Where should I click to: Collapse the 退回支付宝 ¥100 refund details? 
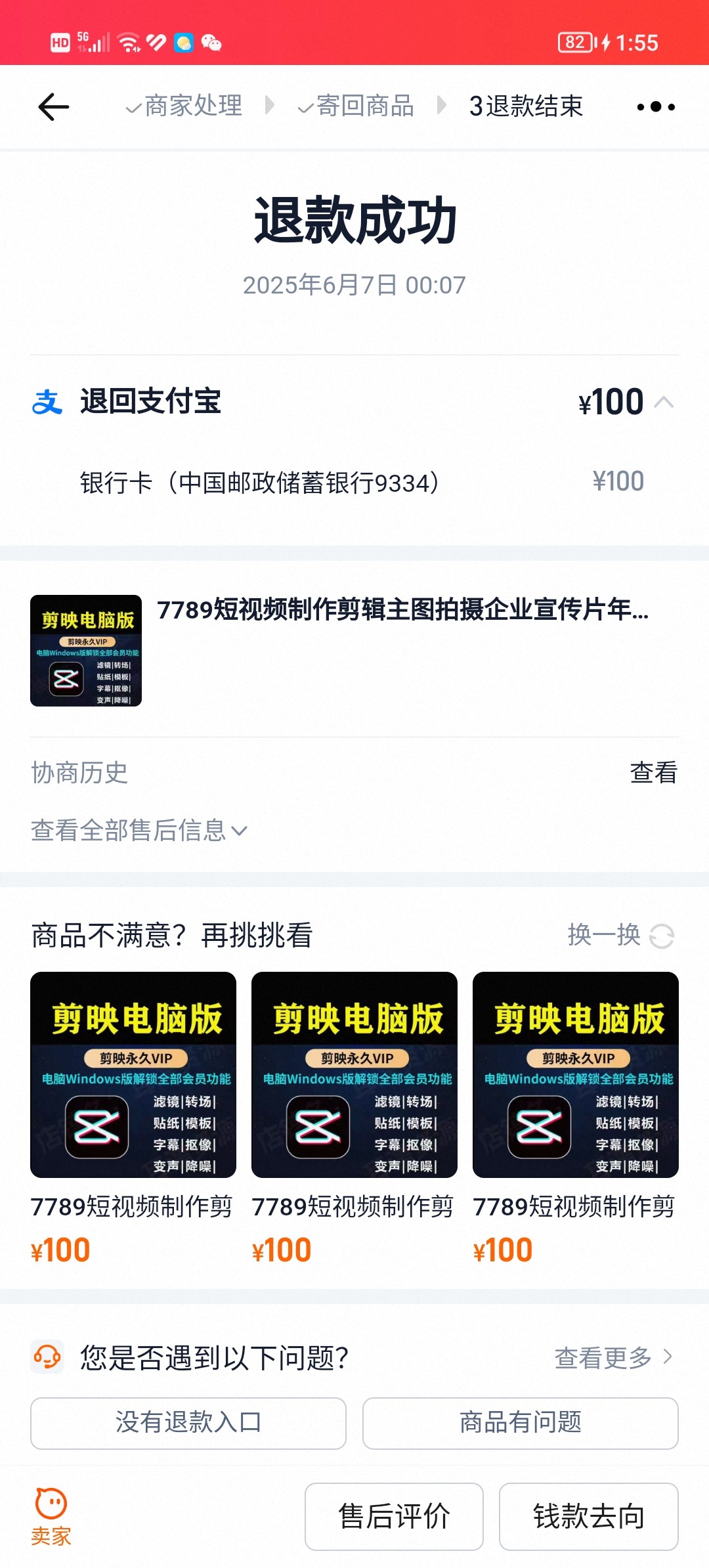(664, 401)
